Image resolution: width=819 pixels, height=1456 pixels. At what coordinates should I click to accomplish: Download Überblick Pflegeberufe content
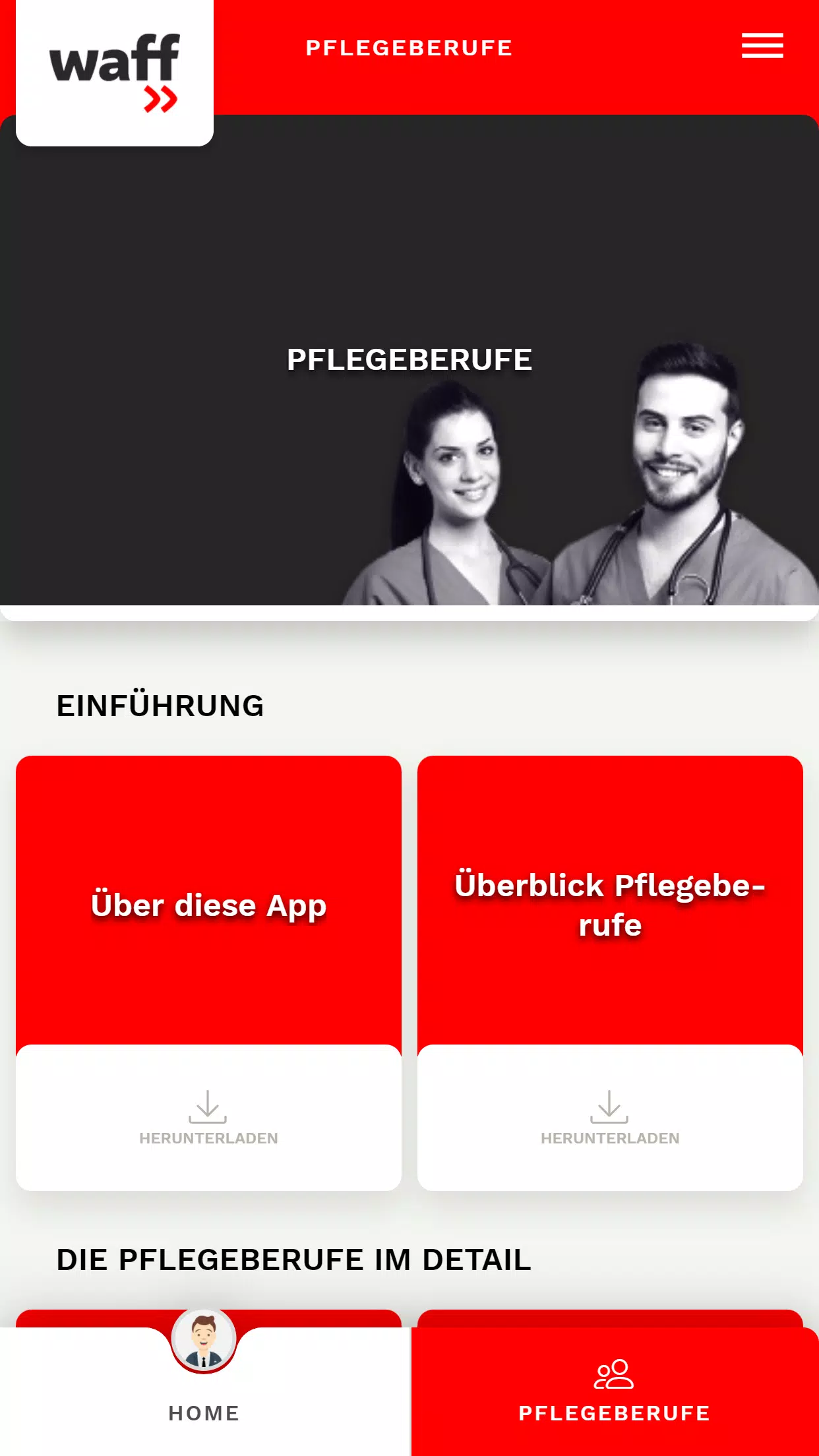click(610, 1118)
